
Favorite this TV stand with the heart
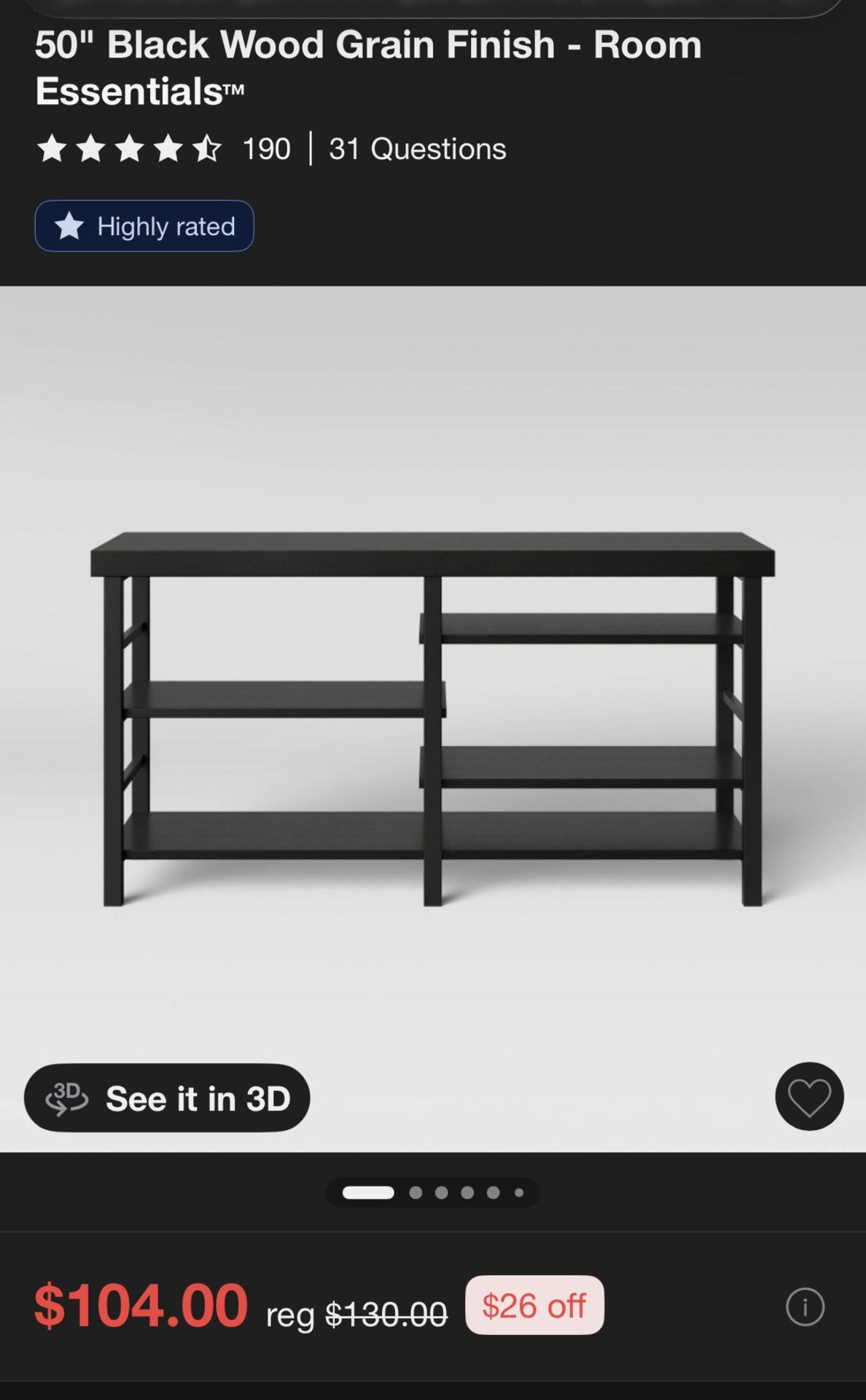coord(809,1097)
